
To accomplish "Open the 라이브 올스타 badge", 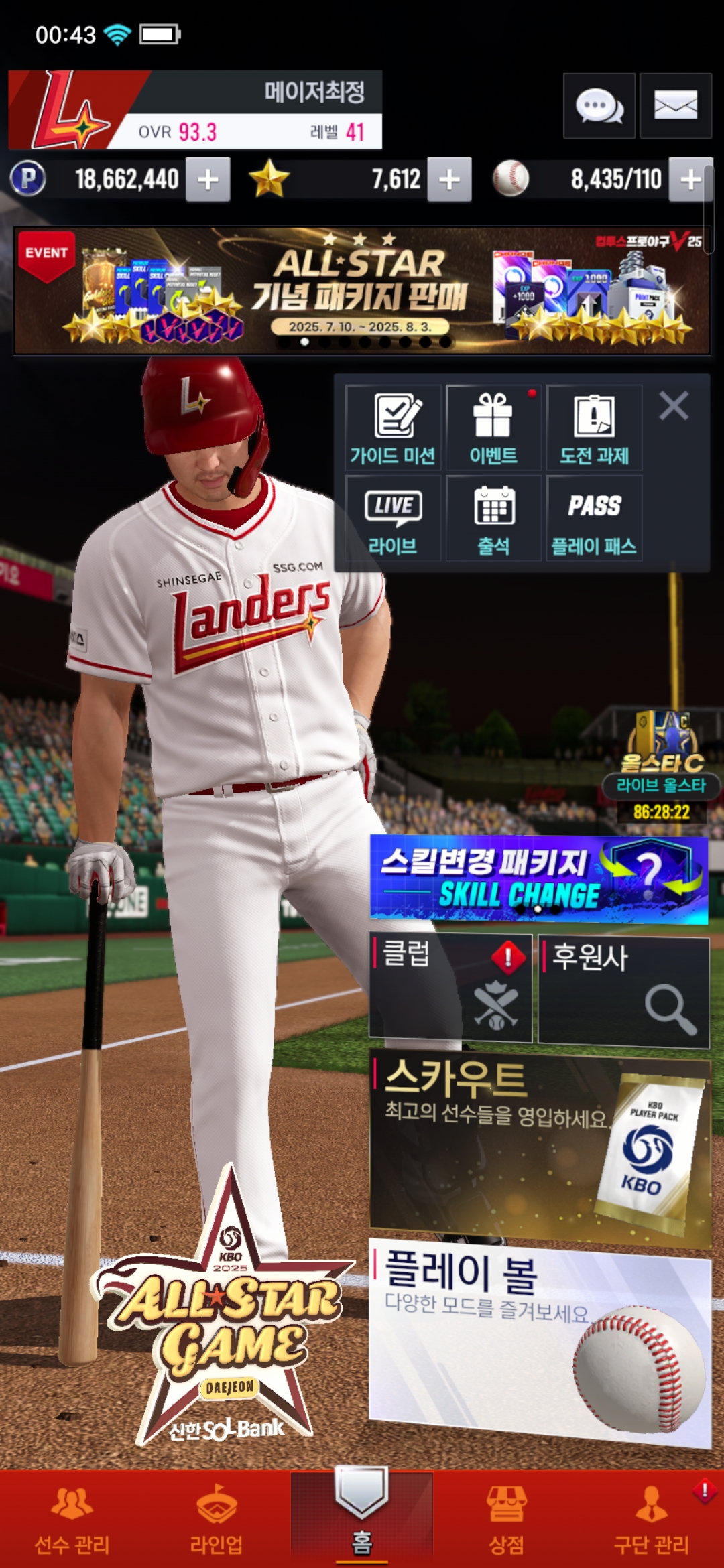I will click(662, 767).
